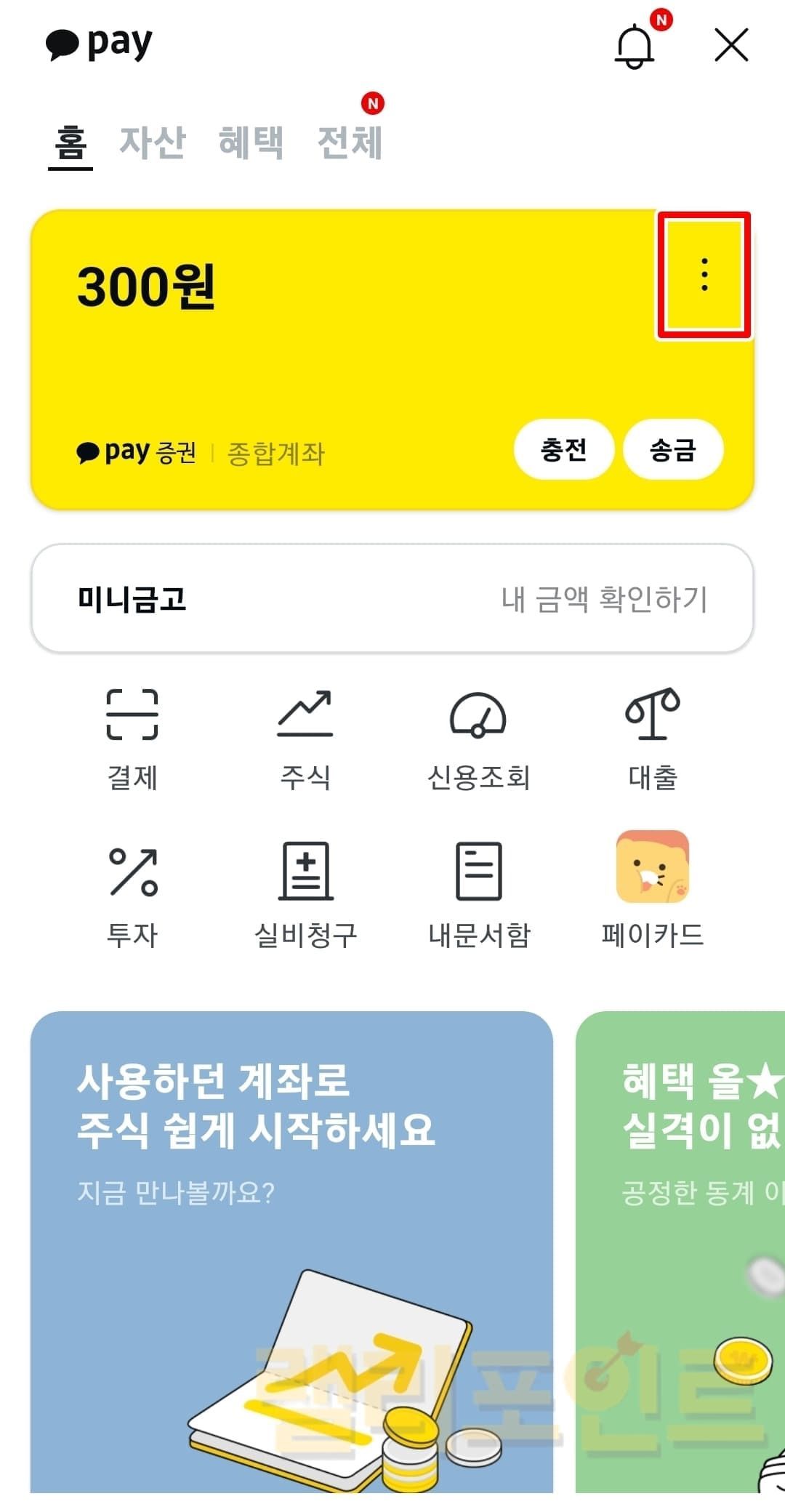Close the Pay screen with X

pos(731,46)
